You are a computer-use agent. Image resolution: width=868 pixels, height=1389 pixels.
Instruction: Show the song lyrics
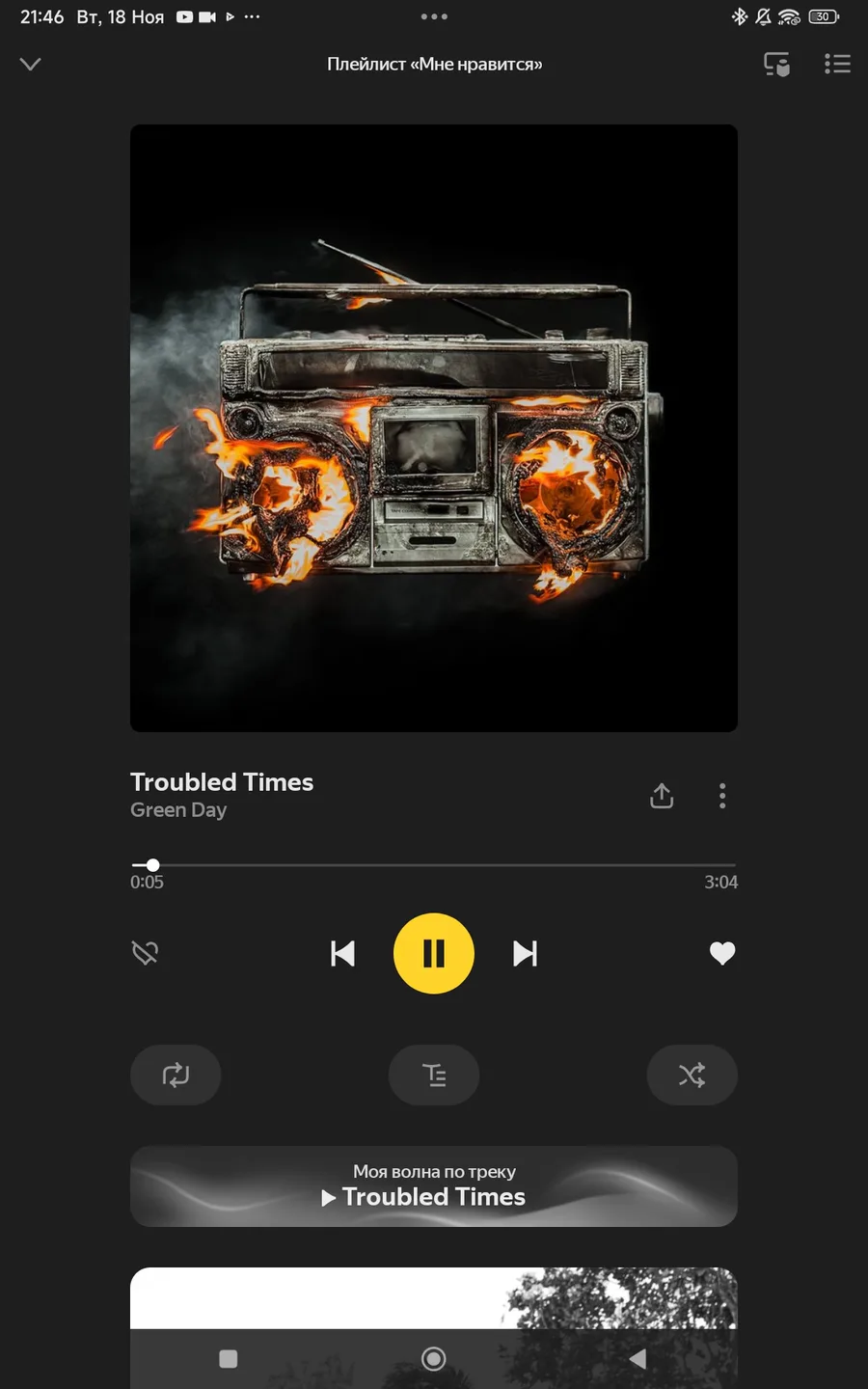434,1075
